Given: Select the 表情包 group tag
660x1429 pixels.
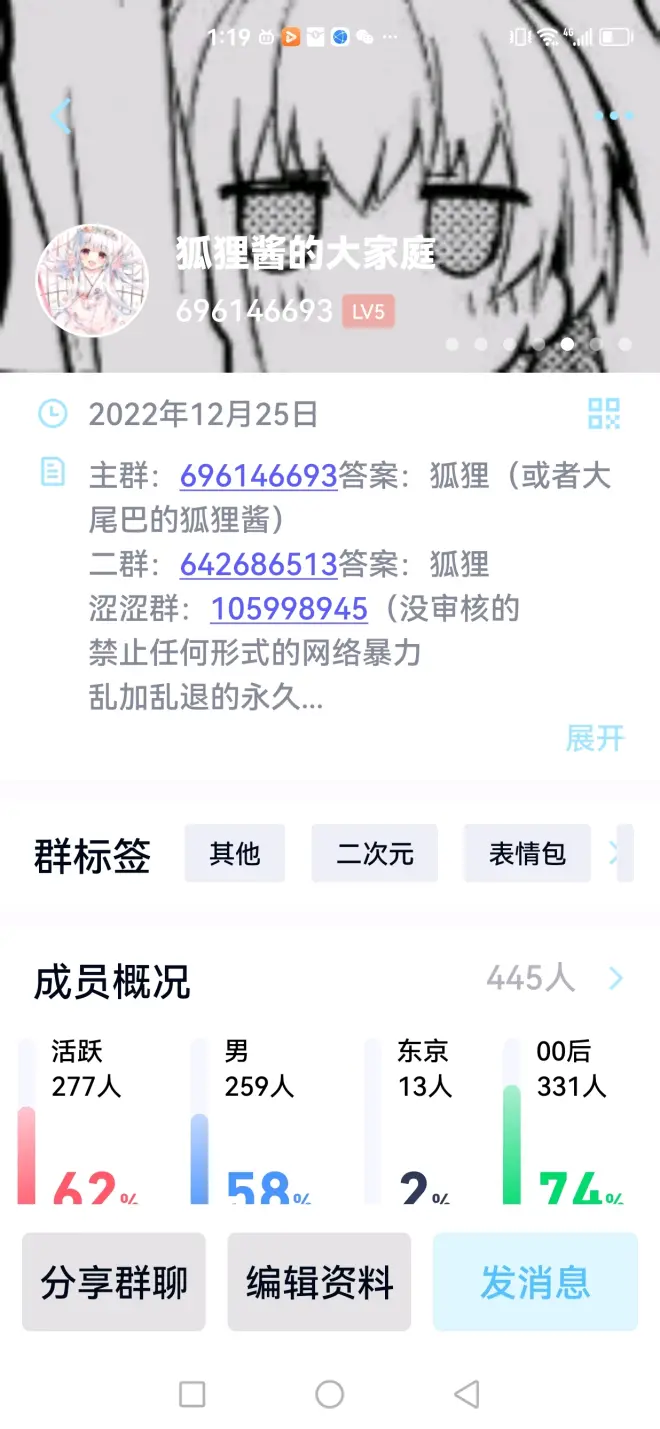Looking at the screenshot, I should click(527, 854).
